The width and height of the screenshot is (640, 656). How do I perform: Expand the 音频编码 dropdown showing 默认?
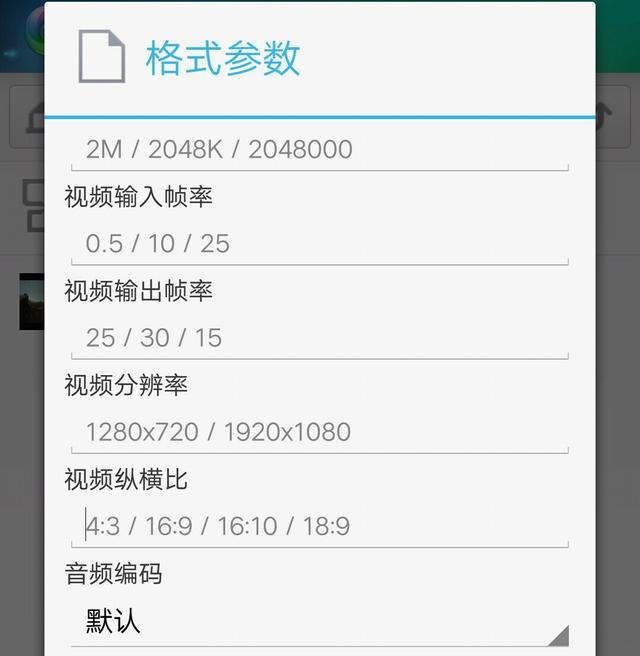(x=319, y=622)
